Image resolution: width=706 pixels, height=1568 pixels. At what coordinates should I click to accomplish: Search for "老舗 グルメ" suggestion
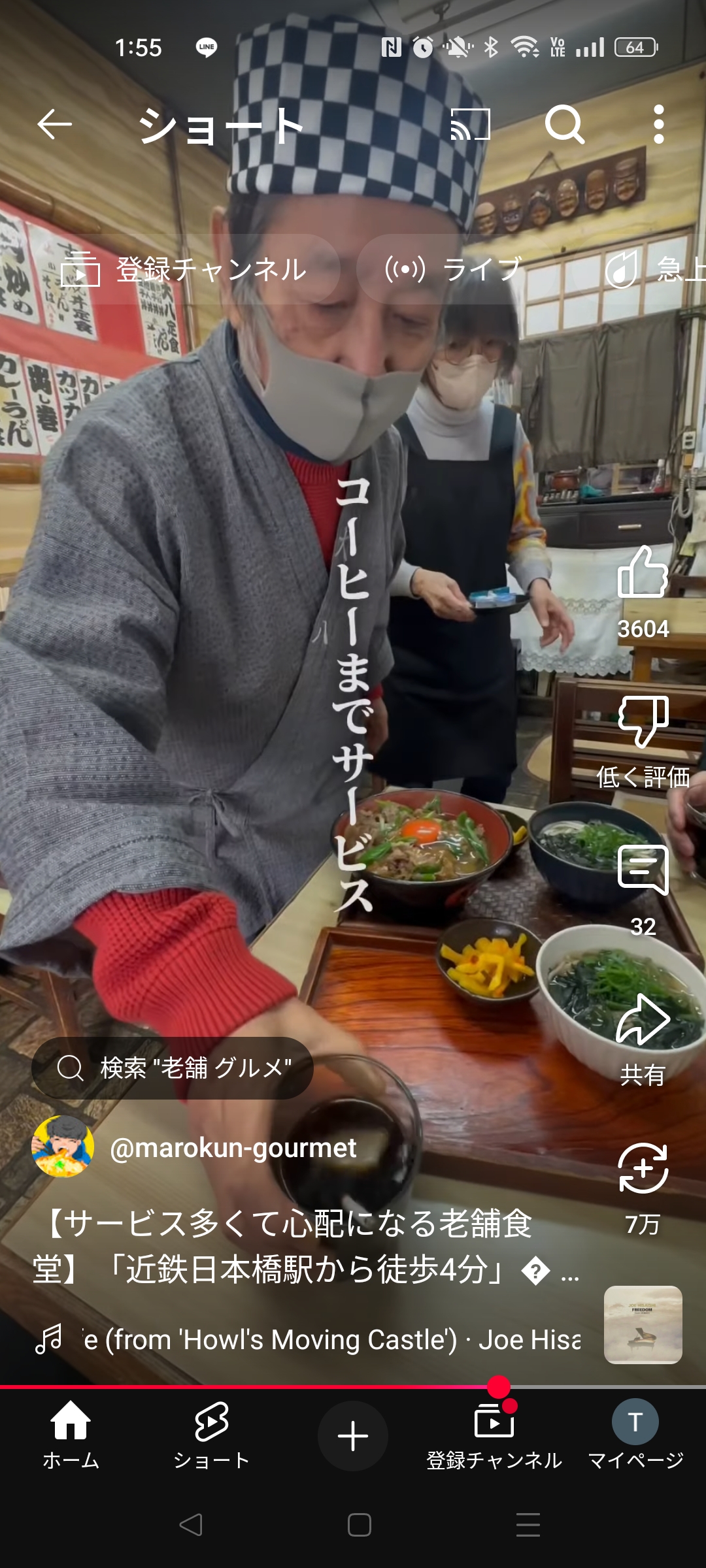click(173, 1068)
